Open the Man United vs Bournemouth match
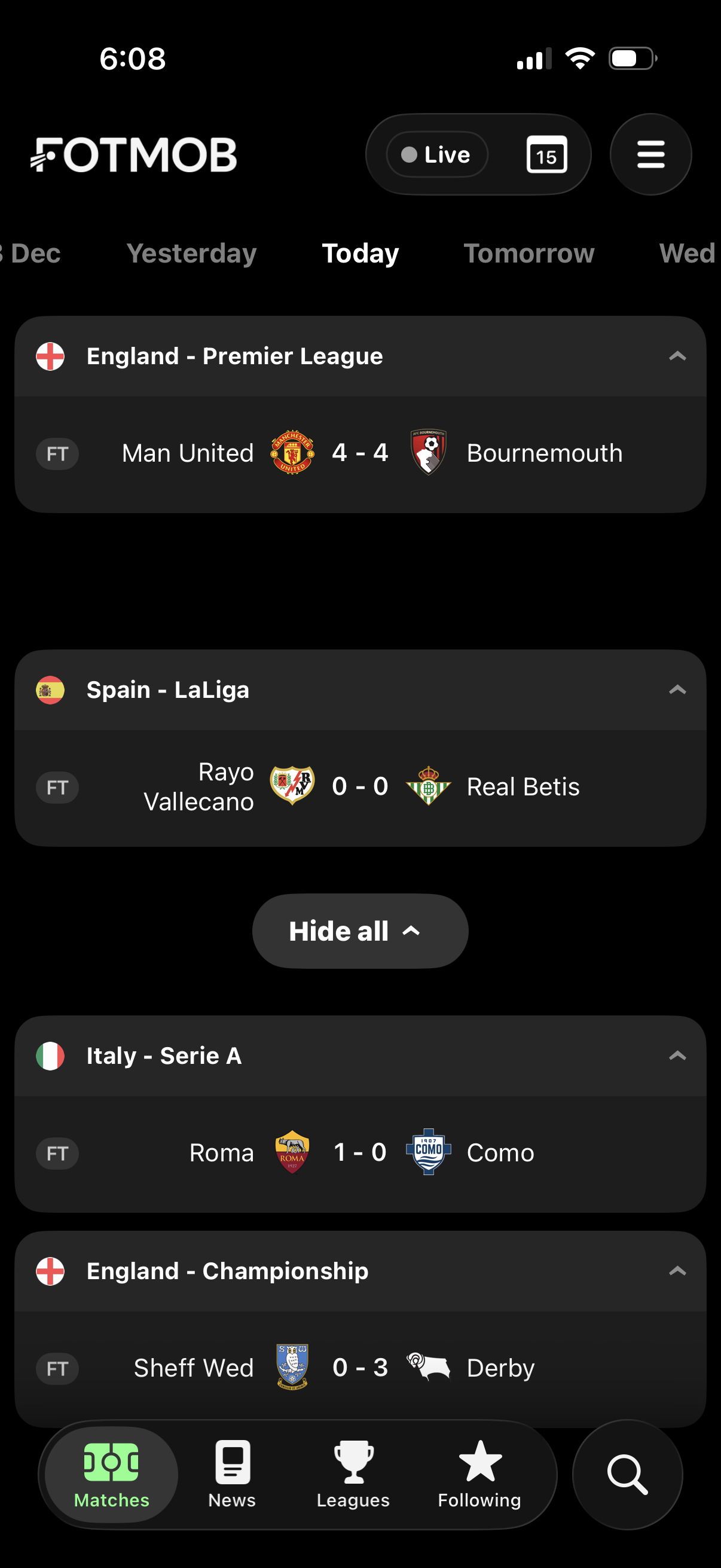 tap(360, 453)
